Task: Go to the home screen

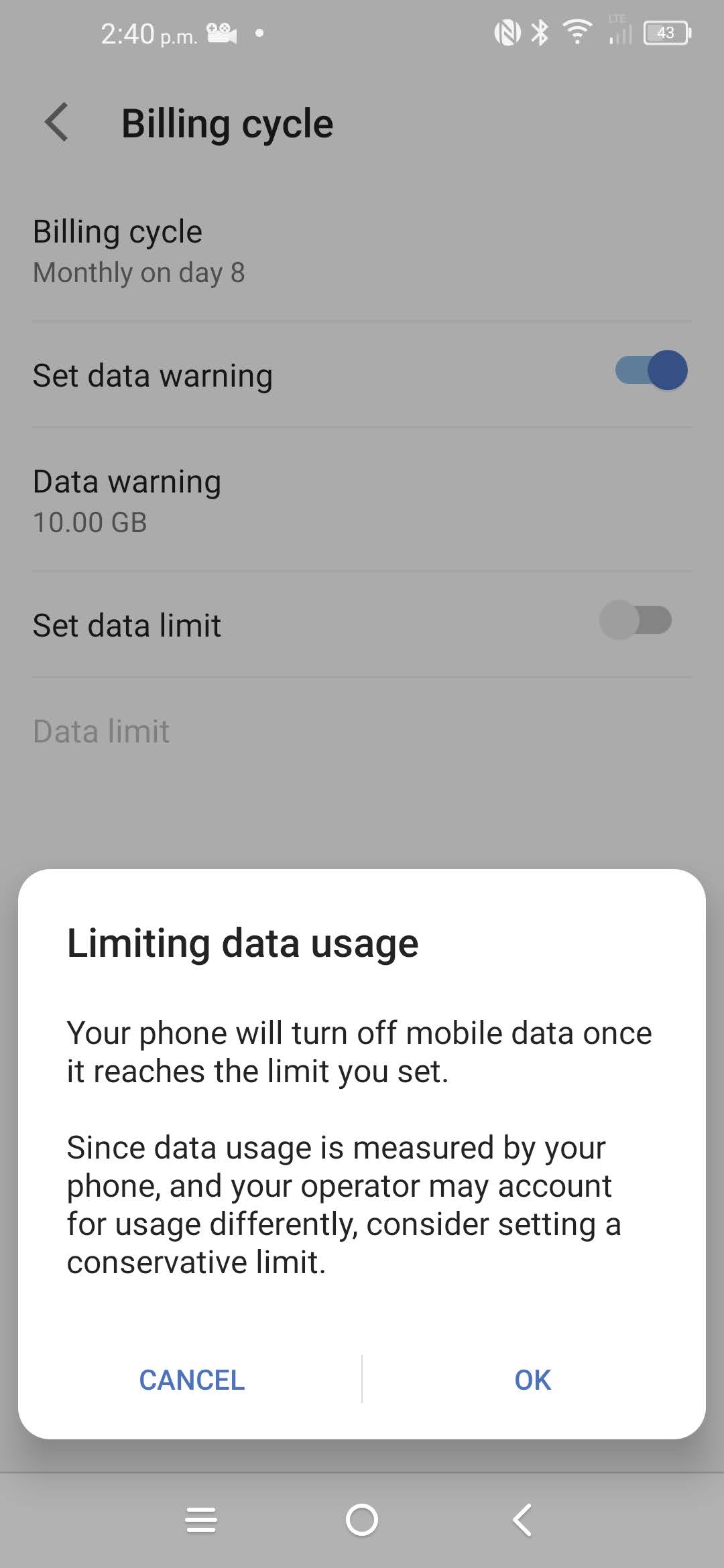Action: [362, 1519]
